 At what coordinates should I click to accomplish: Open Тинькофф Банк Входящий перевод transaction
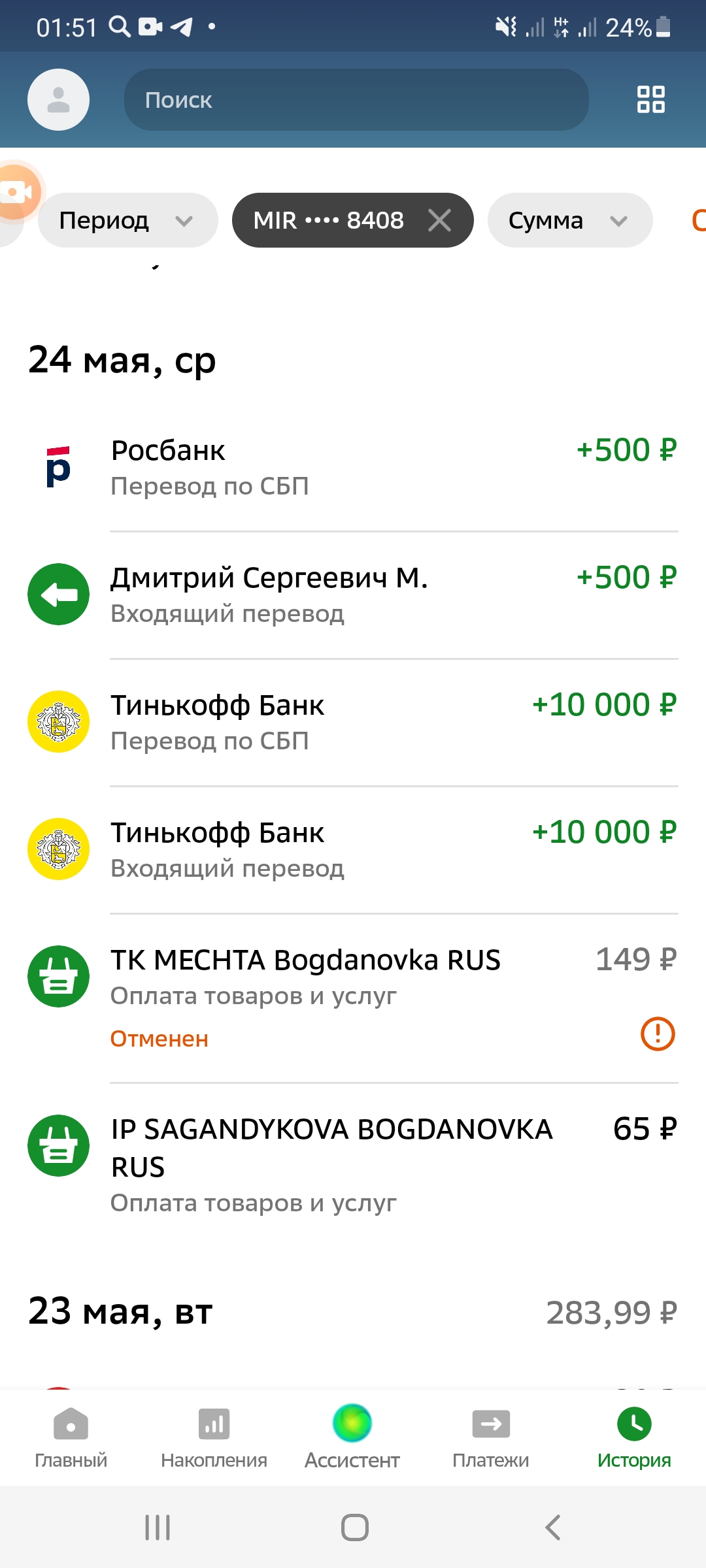coord(392,849)
